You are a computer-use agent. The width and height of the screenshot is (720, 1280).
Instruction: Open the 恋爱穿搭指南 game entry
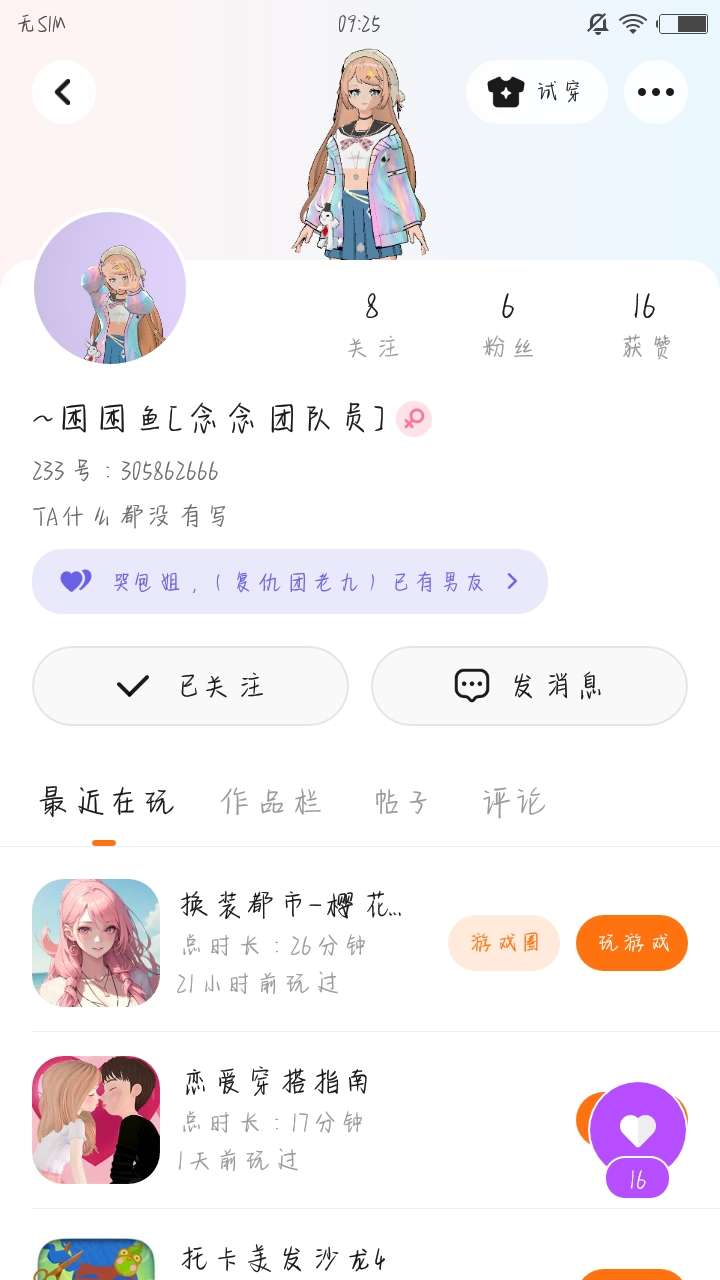tap(277, 1120)
